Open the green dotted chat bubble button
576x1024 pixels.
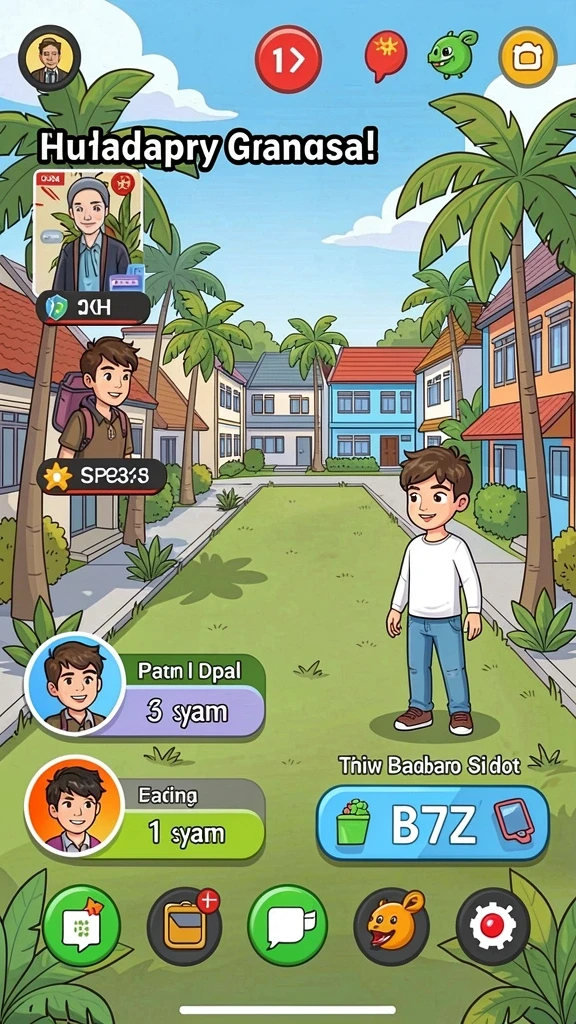[82, 925]
